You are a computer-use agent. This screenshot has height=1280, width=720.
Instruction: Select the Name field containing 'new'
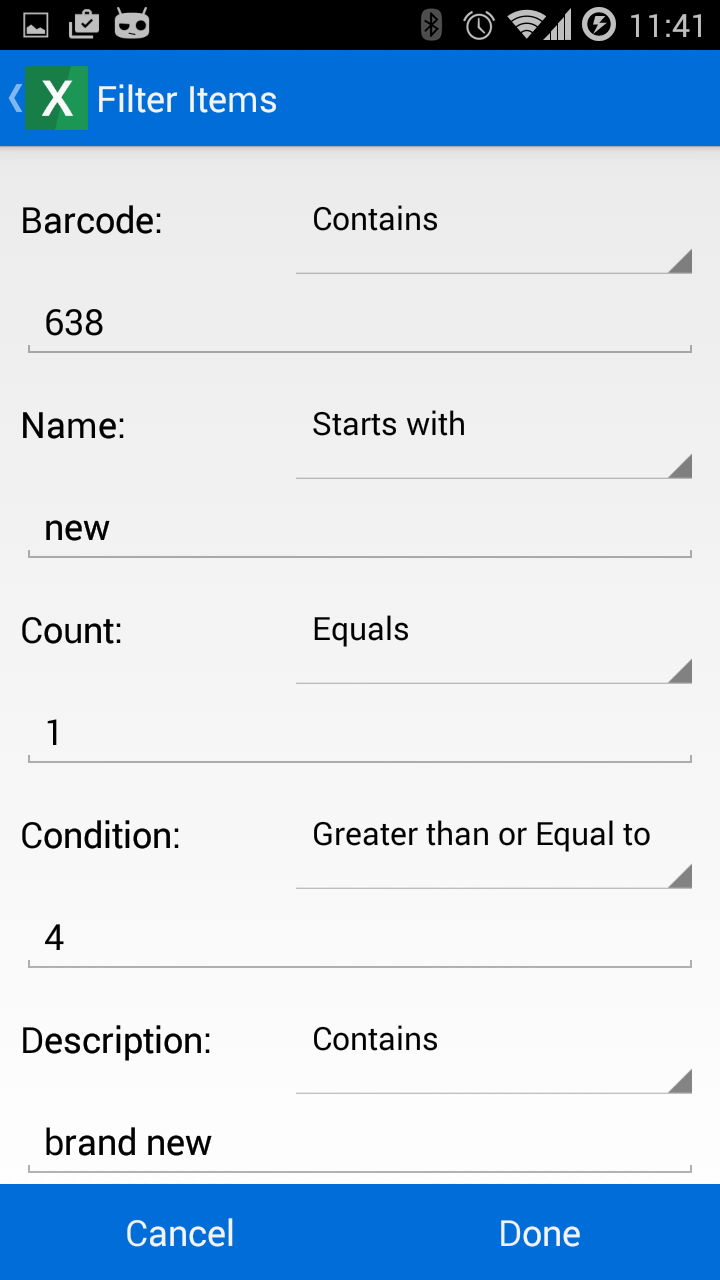[360, 527]
